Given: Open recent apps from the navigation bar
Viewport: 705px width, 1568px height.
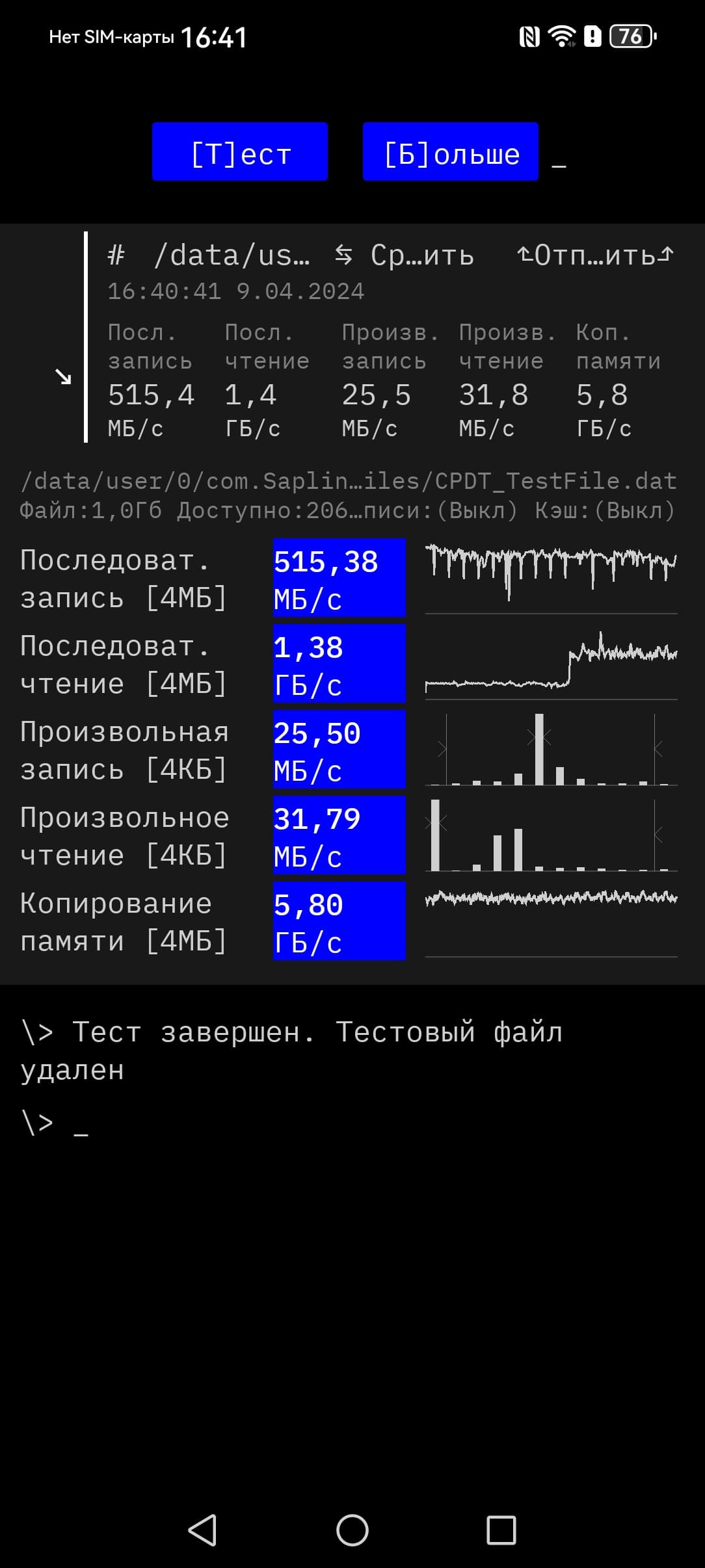Looking at the screenshot, I should point(501,1530).
